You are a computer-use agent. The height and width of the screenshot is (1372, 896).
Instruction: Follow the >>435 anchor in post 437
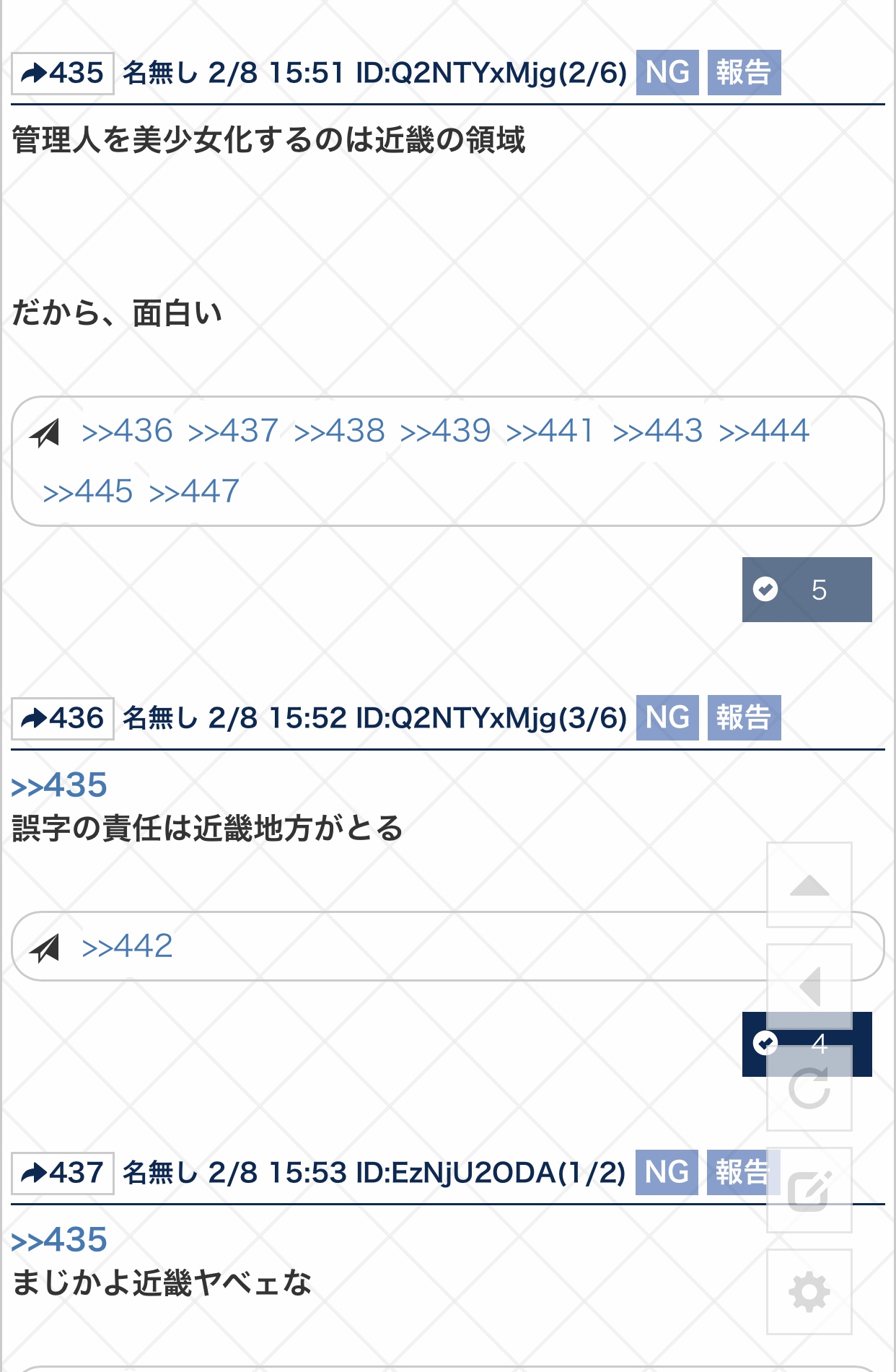click(x=59, y=1240)
